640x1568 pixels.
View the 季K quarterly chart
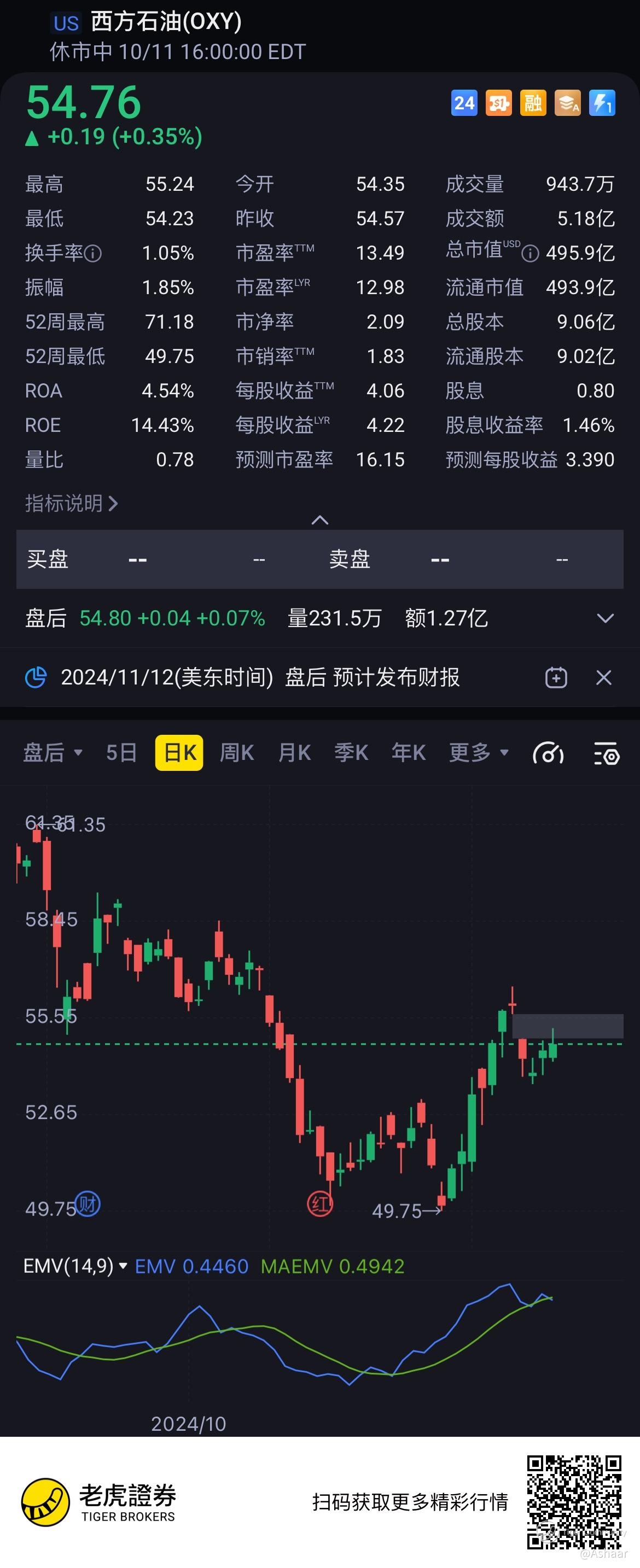pyautogui.click(x=351, y=753)
